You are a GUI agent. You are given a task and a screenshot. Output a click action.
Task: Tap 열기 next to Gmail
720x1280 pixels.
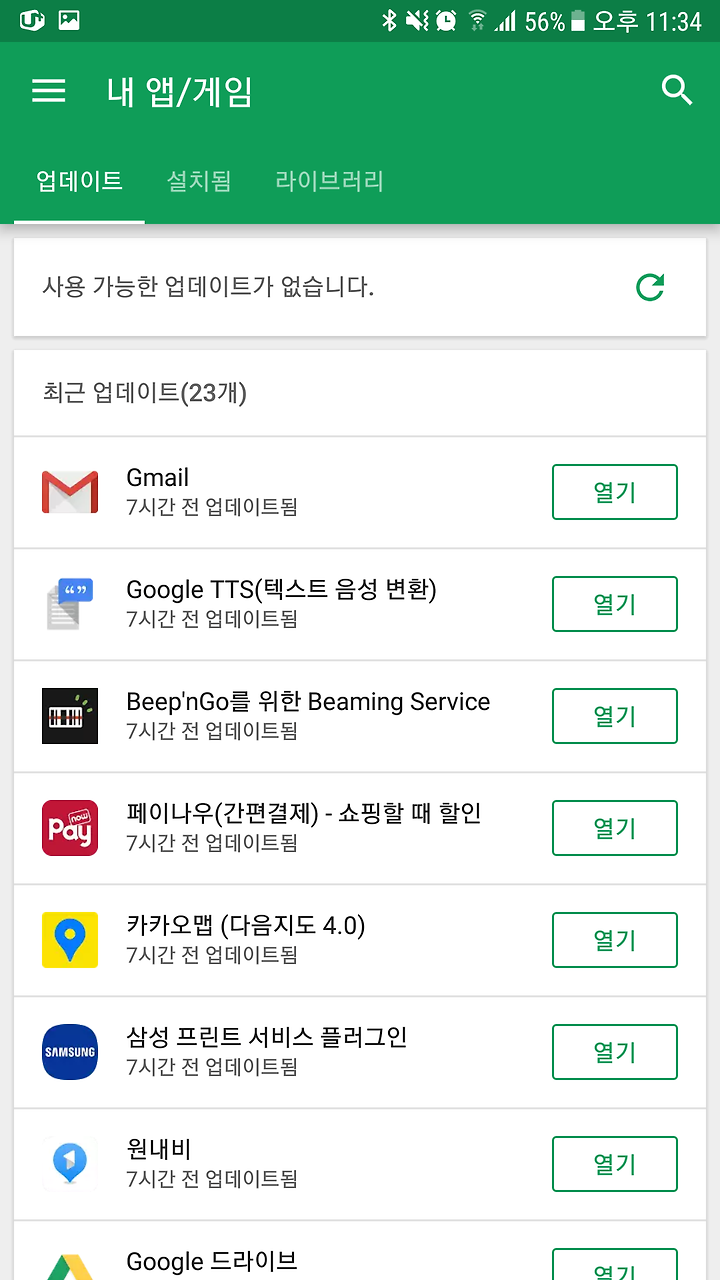pyautogui.click(x=615, y=492)
